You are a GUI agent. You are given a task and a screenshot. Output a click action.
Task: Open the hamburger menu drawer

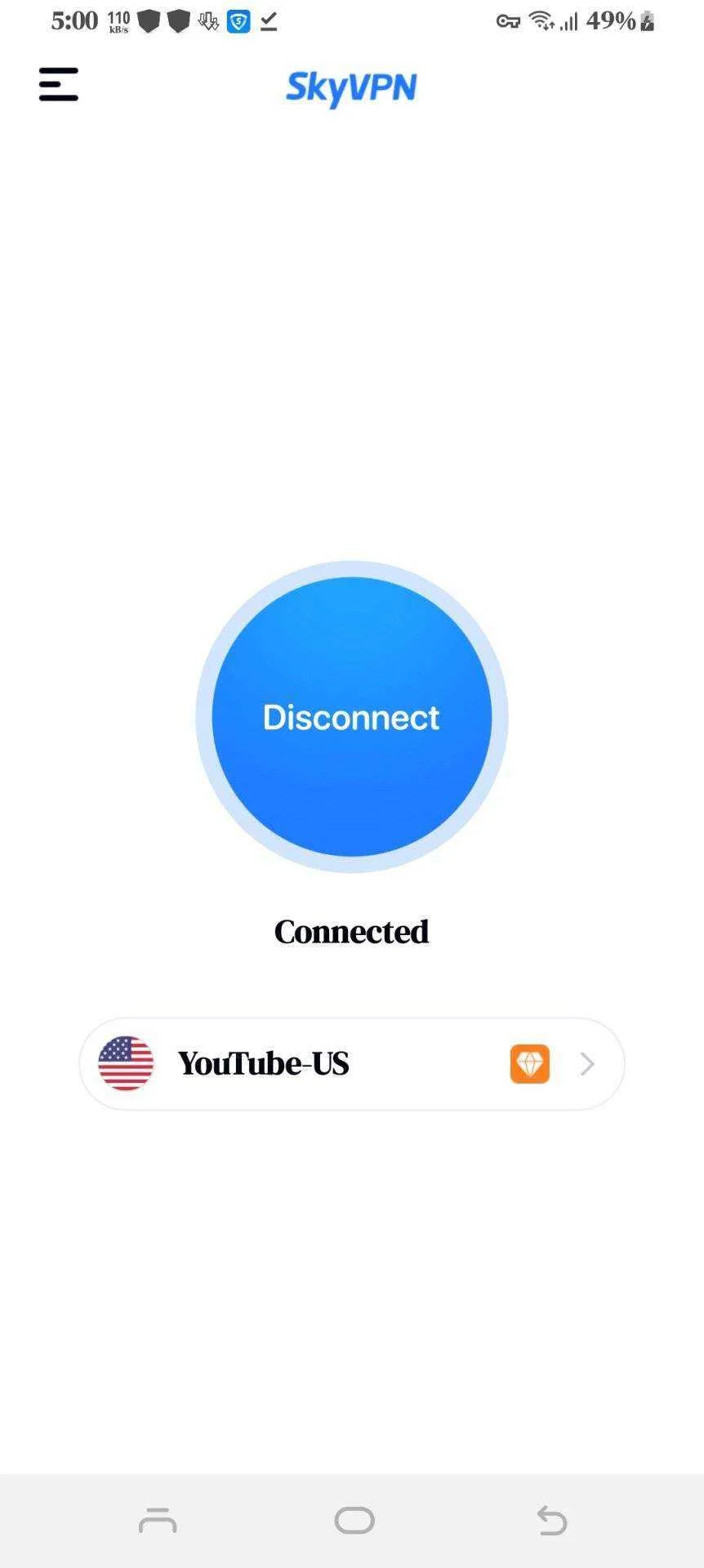pyautogui.click(x=59, y=84)
